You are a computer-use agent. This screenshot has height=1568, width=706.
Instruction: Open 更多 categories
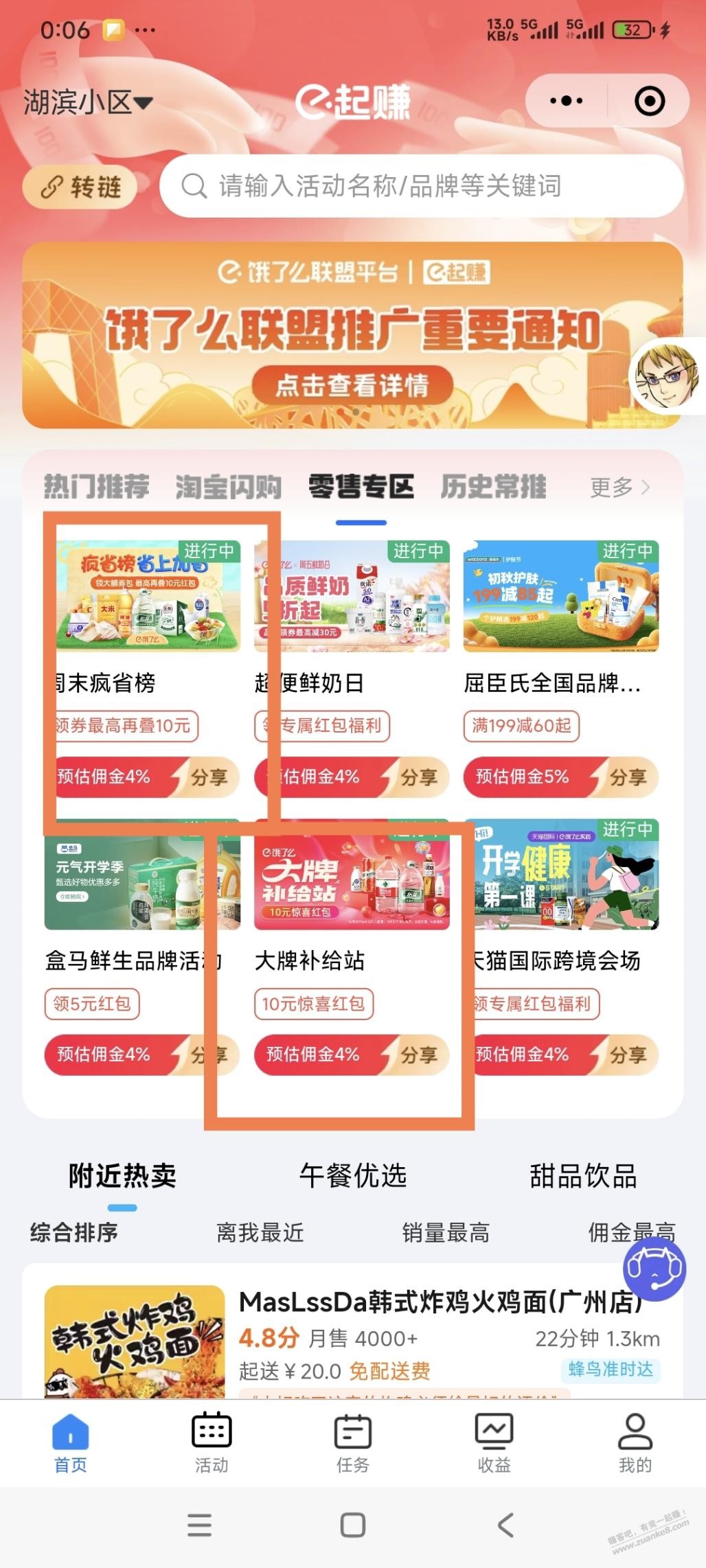pyautogui.click(x=619, y=487)
